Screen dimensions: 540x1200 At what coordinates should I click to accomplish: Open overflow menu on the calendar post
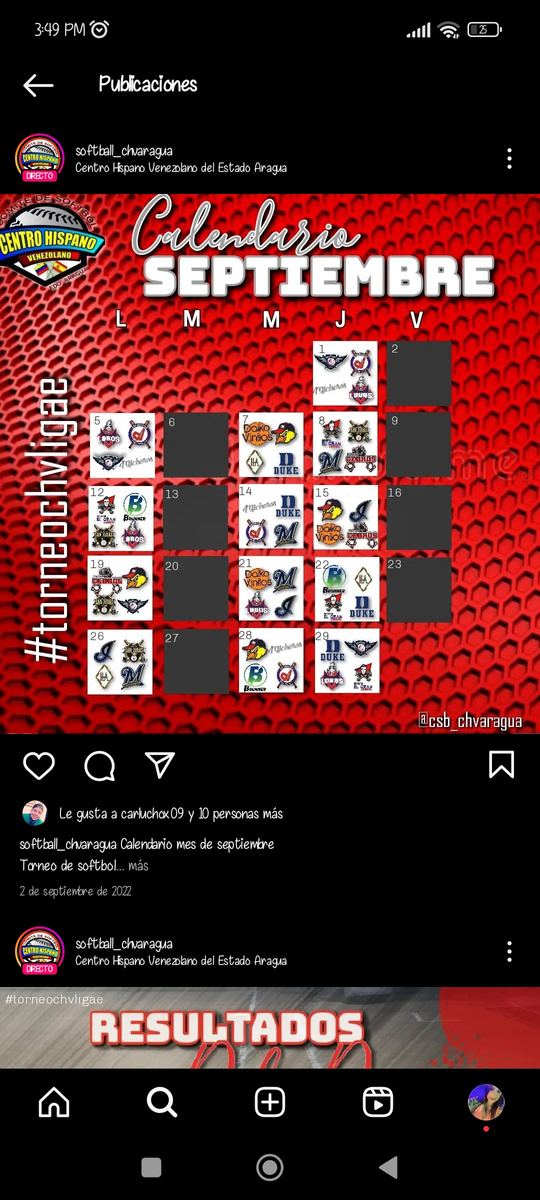509,158
